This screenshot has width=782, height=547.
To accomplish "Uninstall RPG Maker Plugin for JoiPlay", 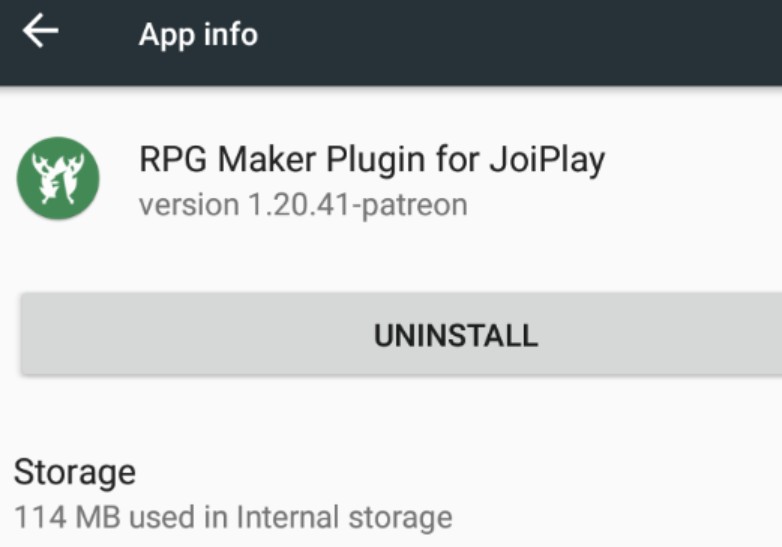I will [455, 335].
